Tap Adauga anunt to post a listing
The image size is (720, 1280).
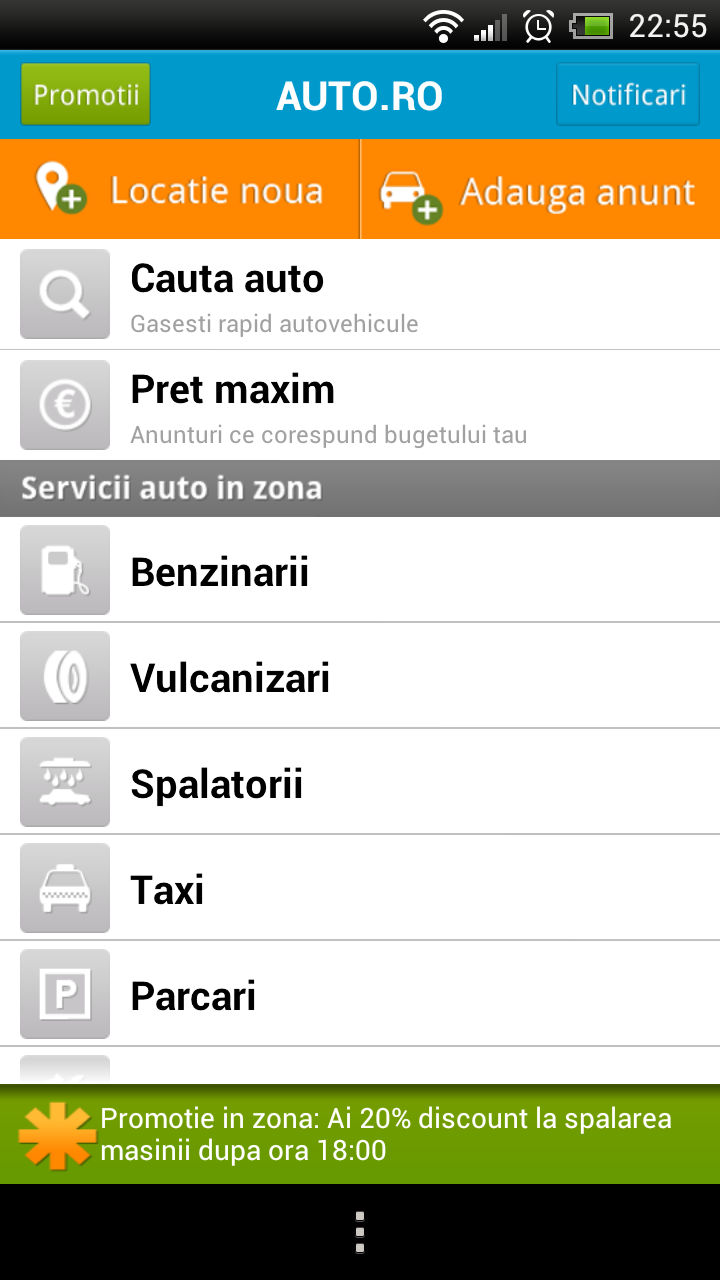coord(540,190)
